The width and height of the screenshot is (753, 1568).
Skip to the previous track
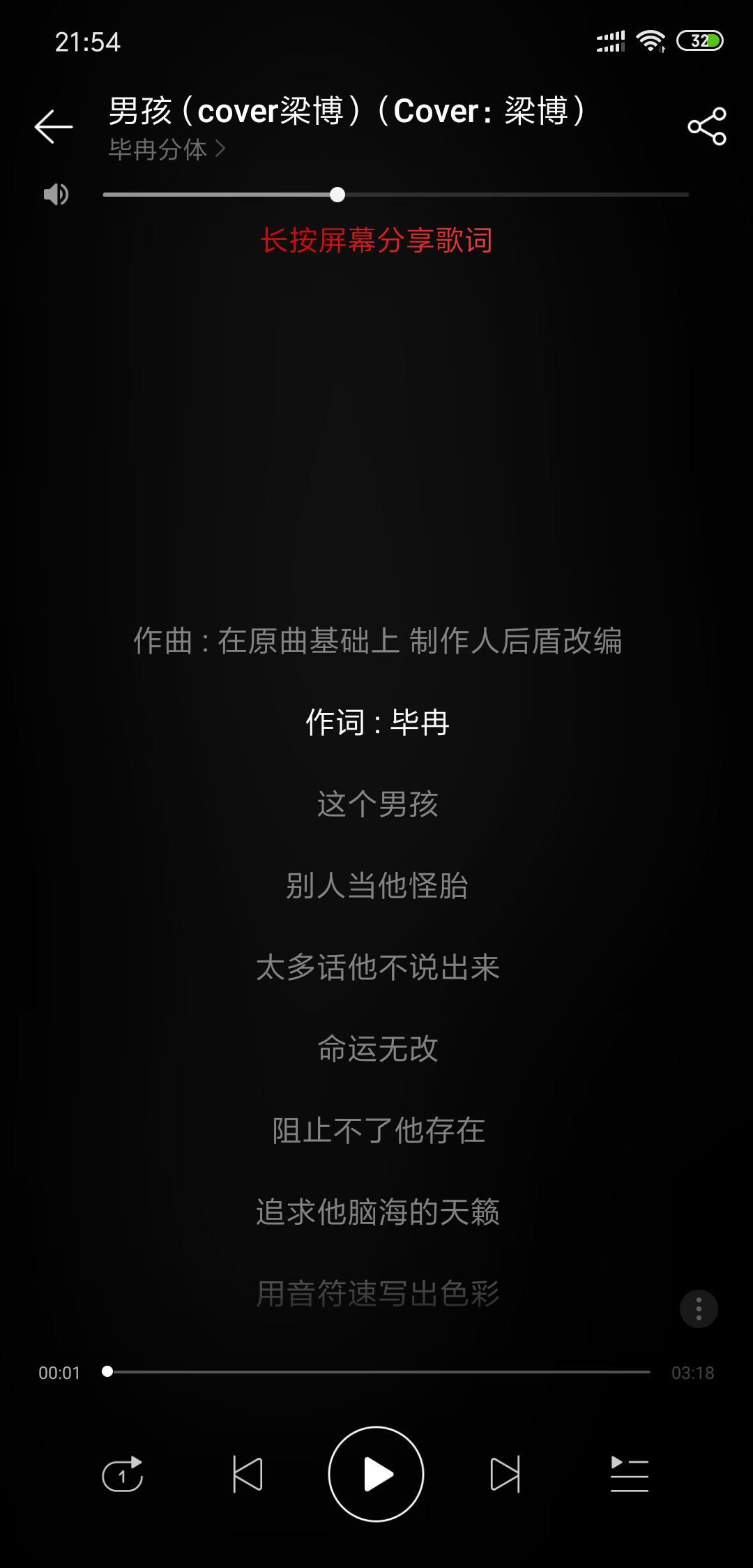coord(248,1474)
